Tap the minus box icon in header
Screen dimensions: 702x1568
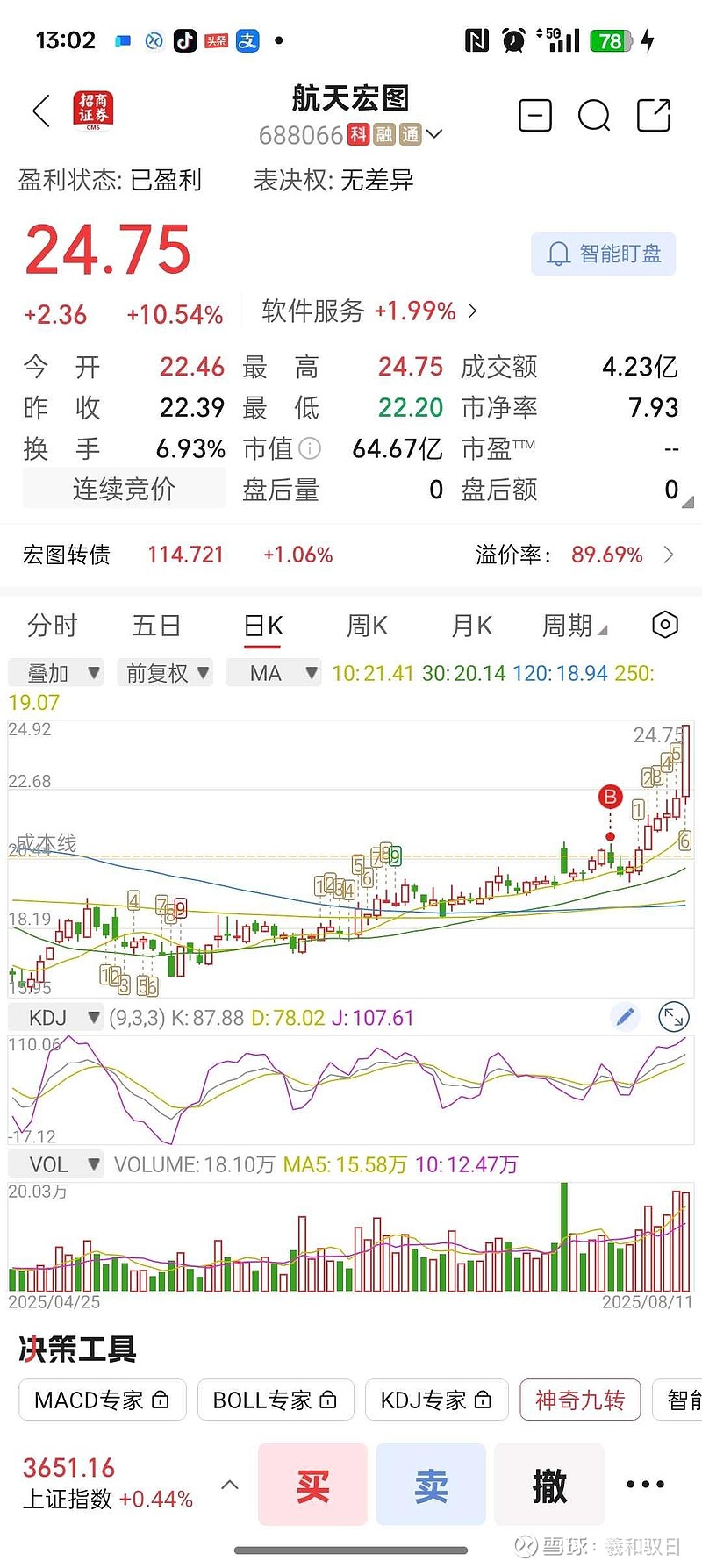pos(535,115)
